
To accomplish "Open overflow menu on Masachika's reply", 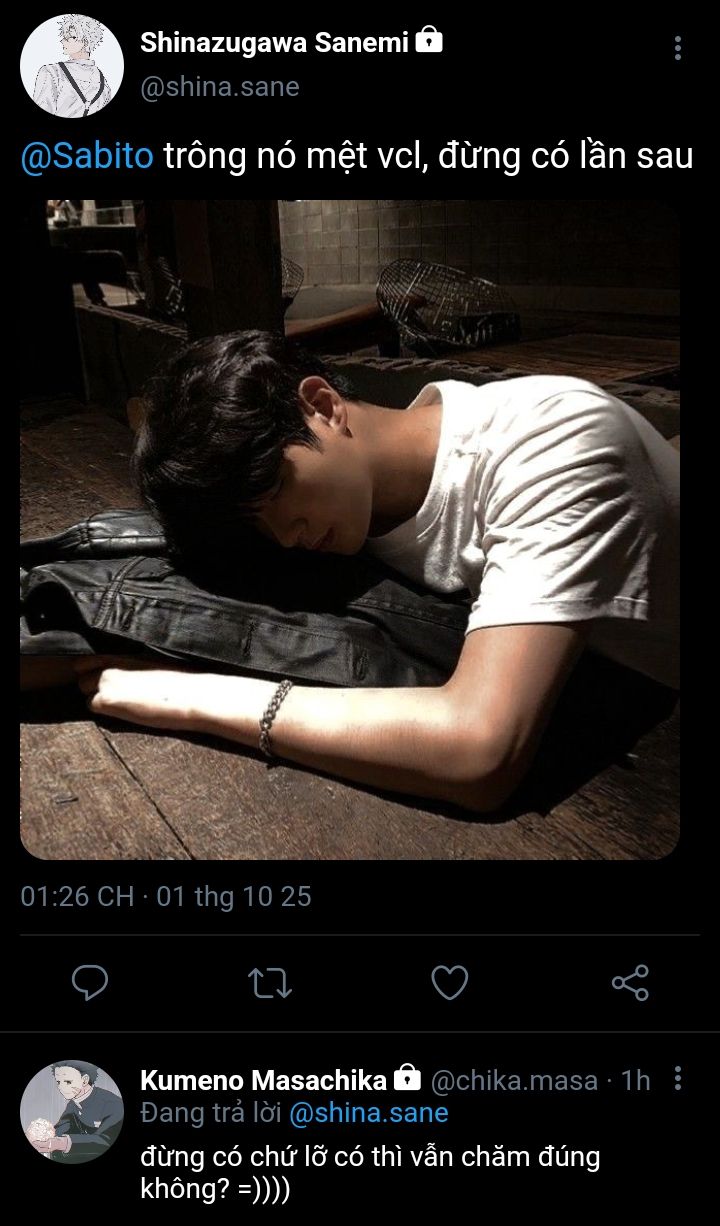I will [x=678, y=1079].
